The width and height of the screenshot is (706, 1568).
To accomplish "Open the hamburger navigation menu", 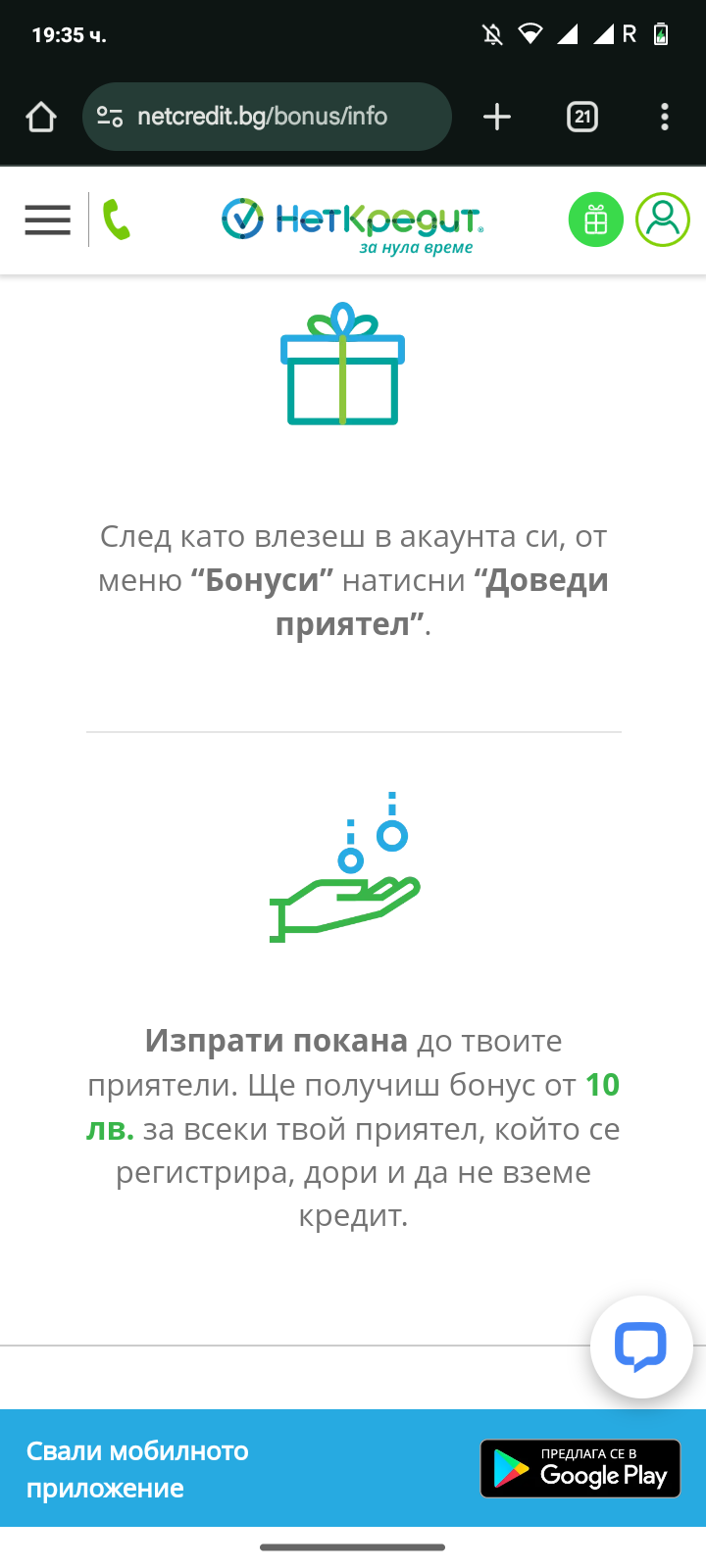I will (47, 220).
